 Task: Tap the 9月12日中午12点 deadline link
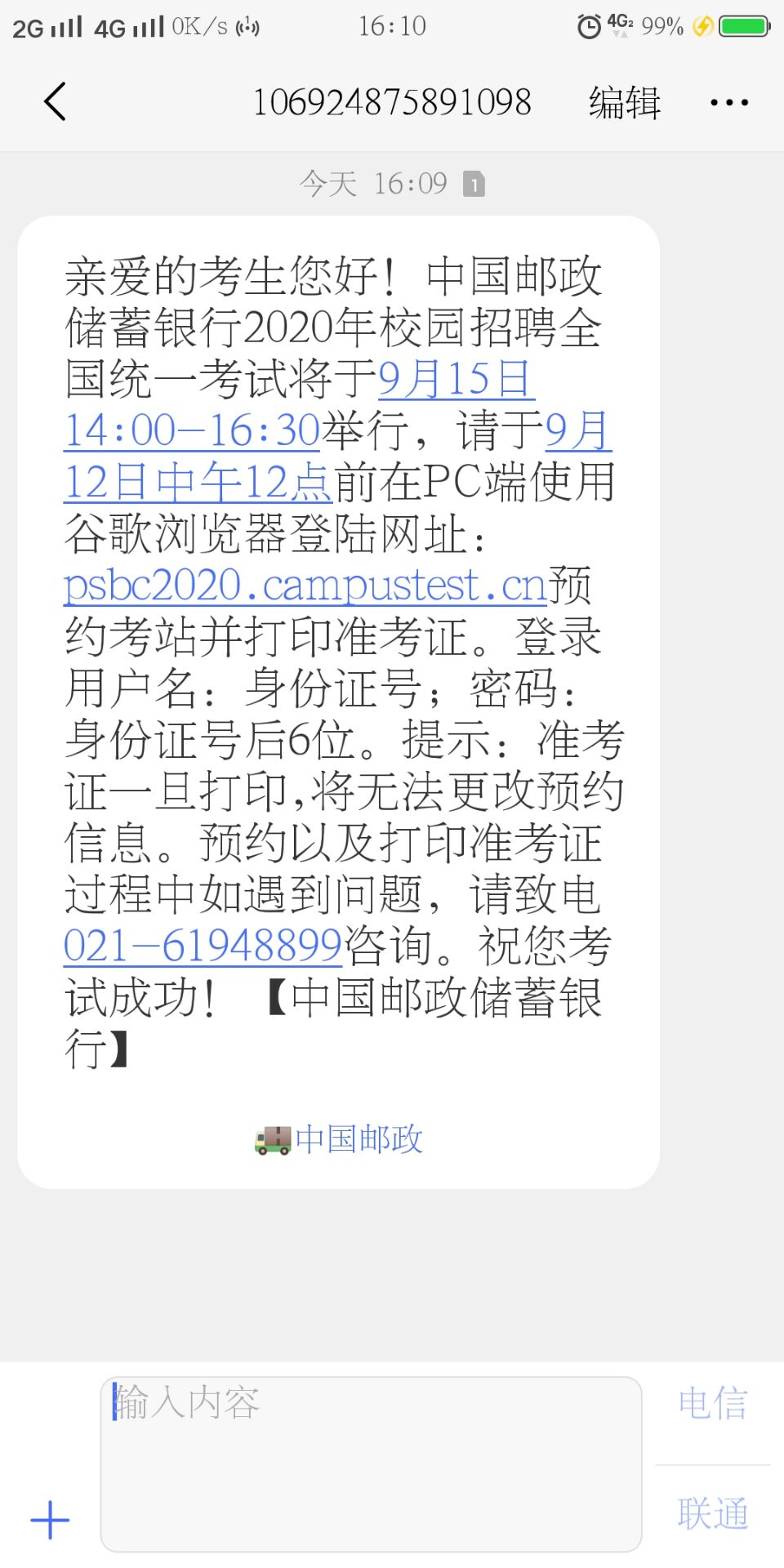[197, 482]
